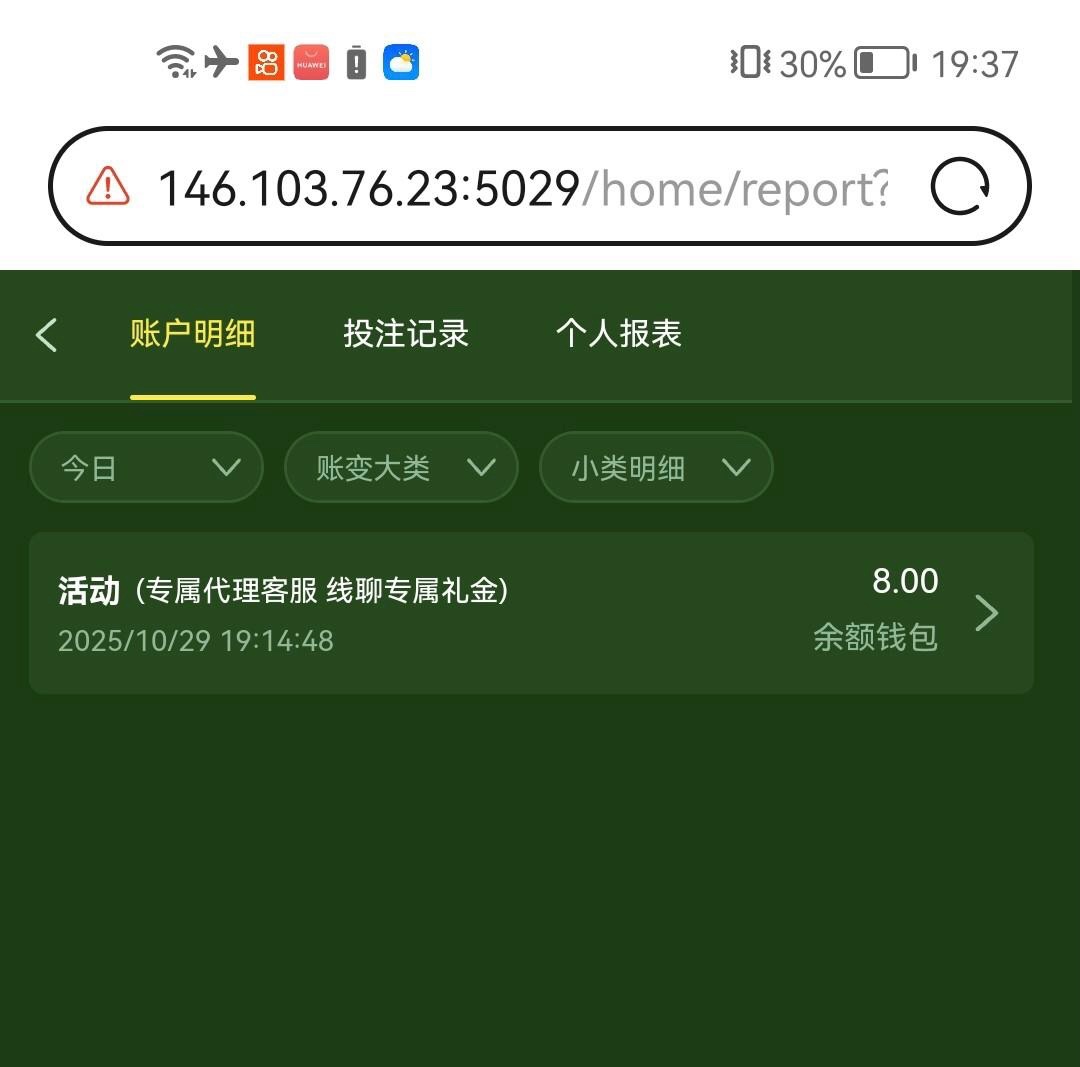Open the 账变大类 dropdown filter

click(401, 467)
